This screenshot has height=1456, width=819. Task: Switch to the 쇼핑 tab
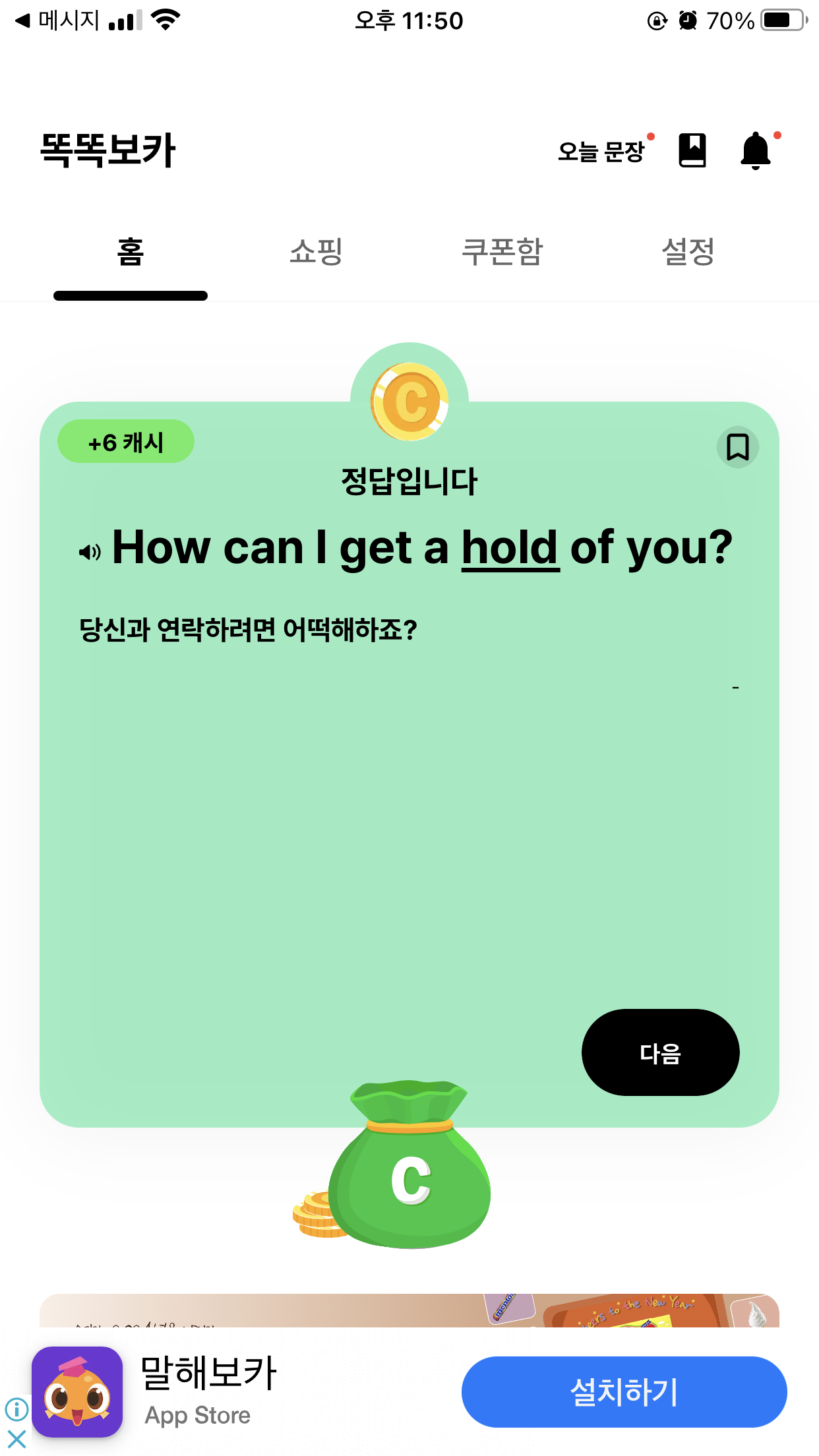pyautogui.click(x=316, y=251)
